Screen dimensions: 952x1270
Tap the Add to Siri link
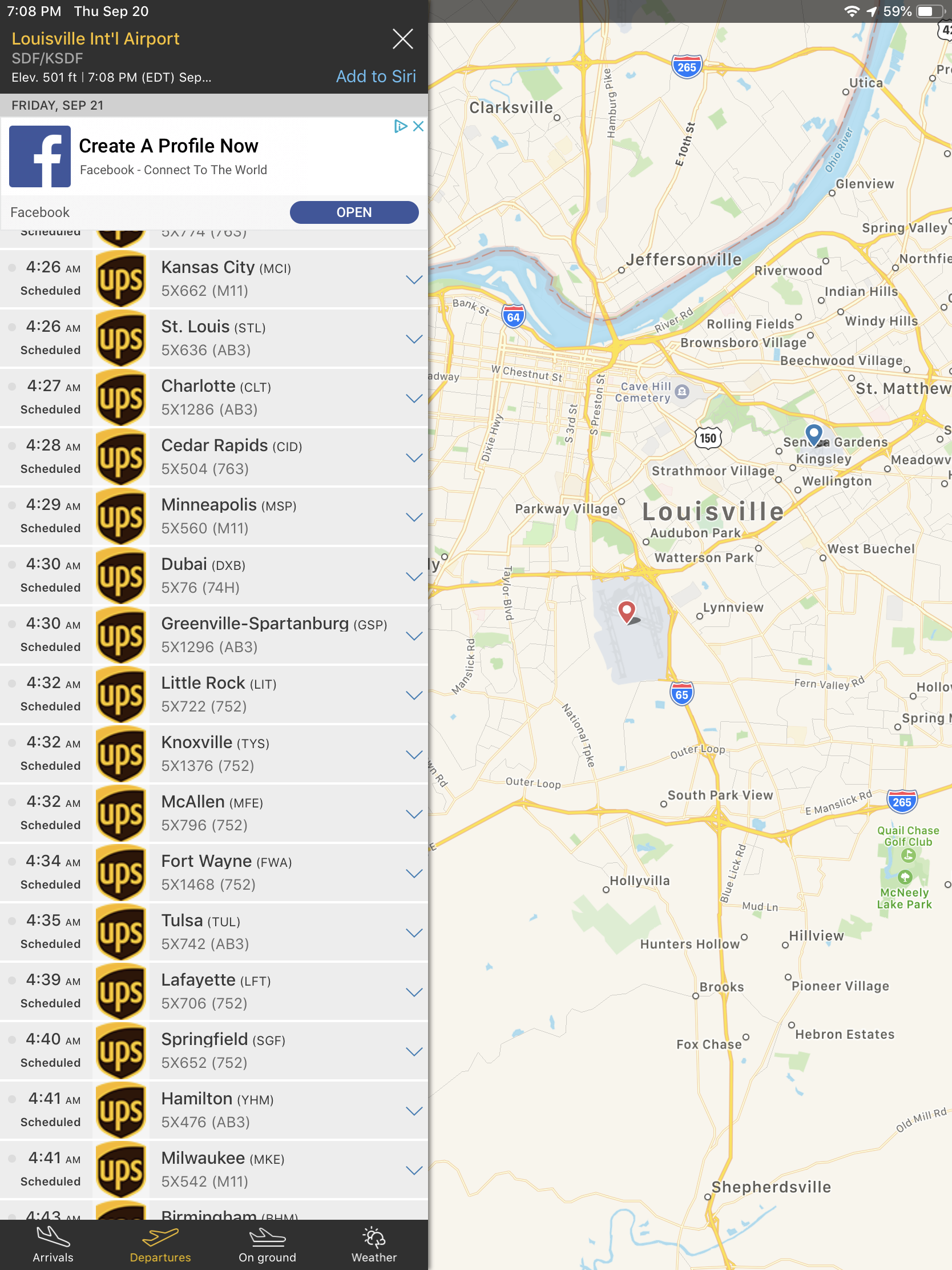[376, 77]
